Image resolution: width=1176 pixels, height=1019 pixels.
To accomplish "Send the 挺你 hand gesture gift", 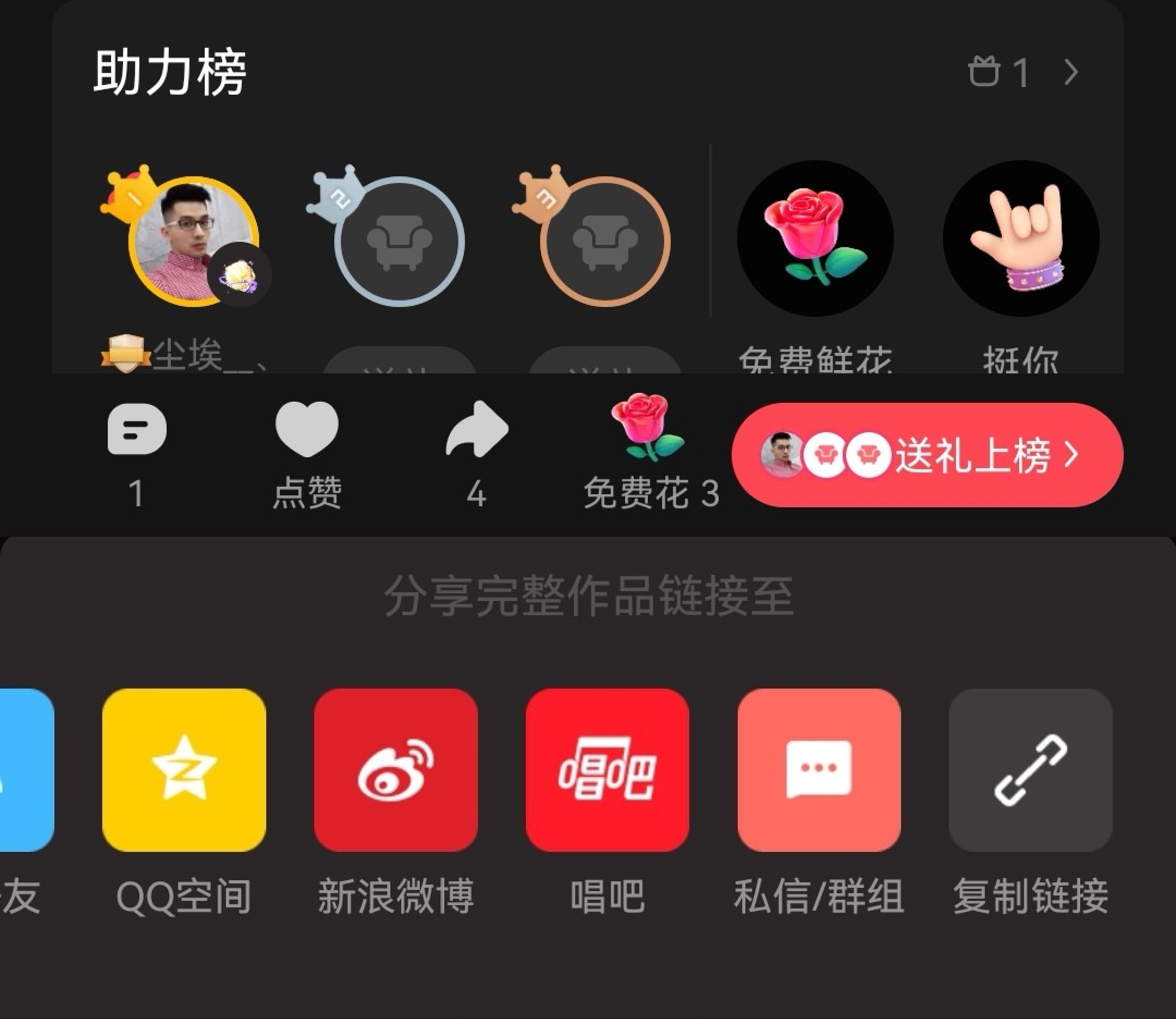I will [x=1021, y=238].
